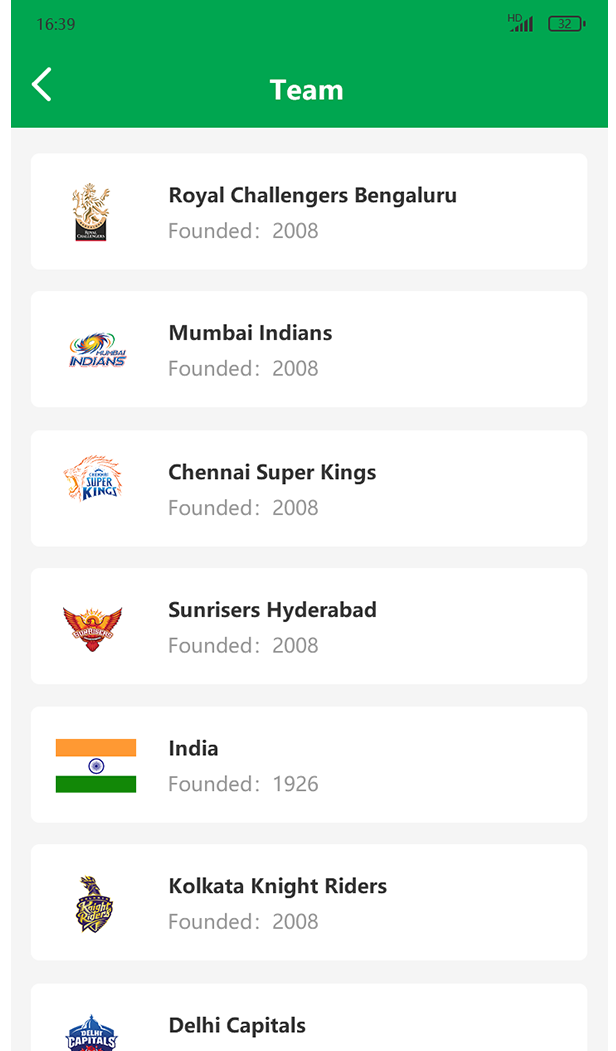The image size is (616, 1051).
Task: Select the Mumbai Indians team card
Action: pyautogui.click(x=309, y=349)
